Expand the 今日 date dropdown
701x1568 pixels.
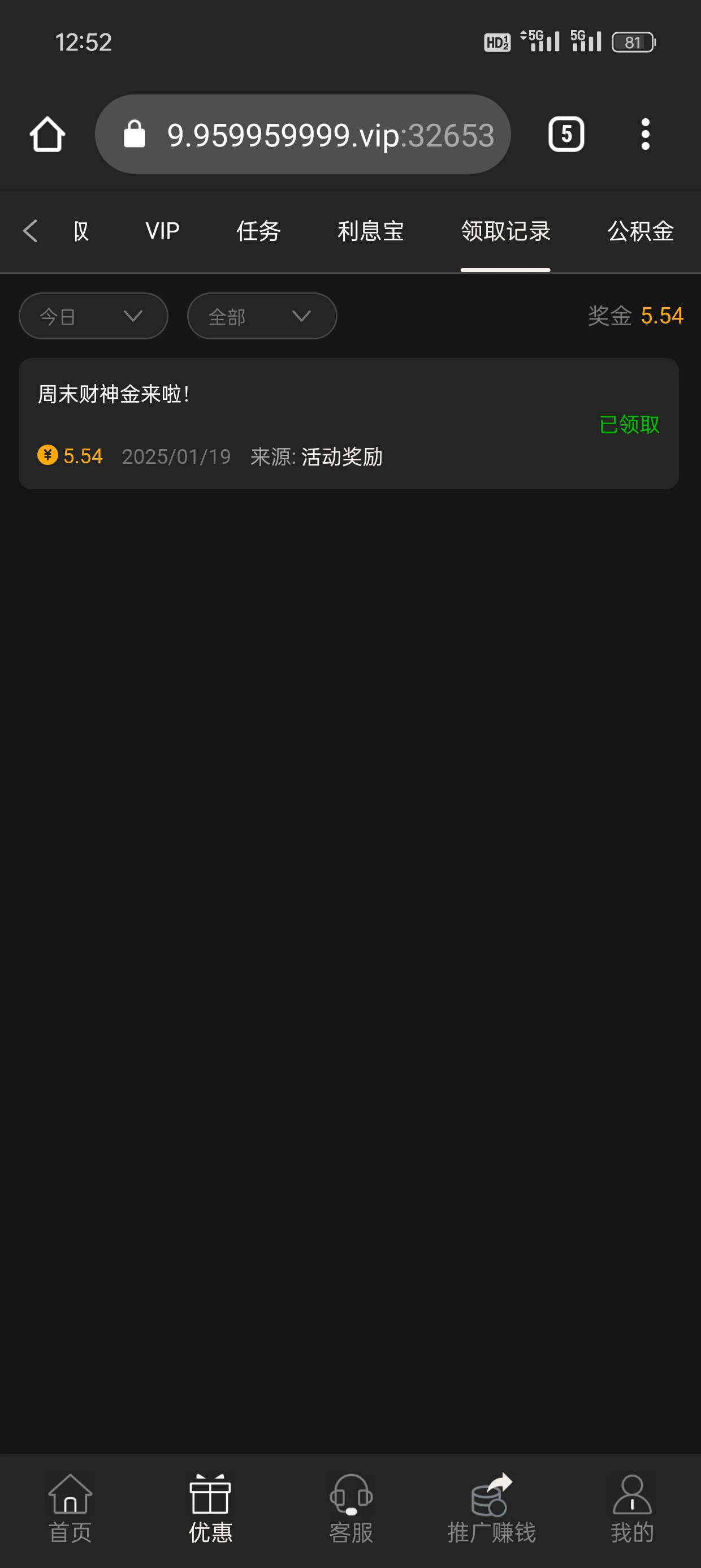pos(93,316)
